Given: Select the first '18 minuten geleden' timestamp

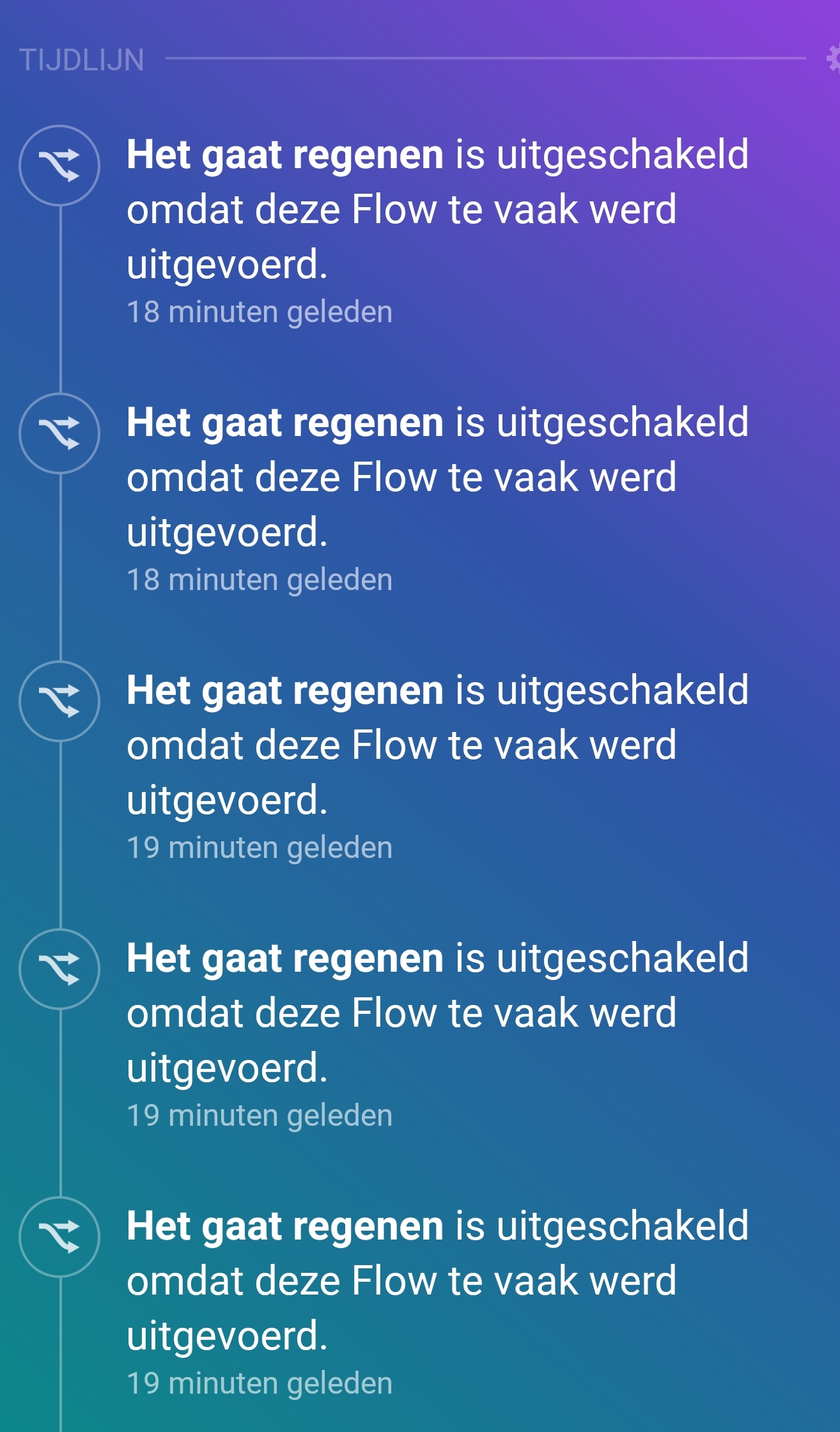Looking at the screenshot, I should click(x=259, y=311).
